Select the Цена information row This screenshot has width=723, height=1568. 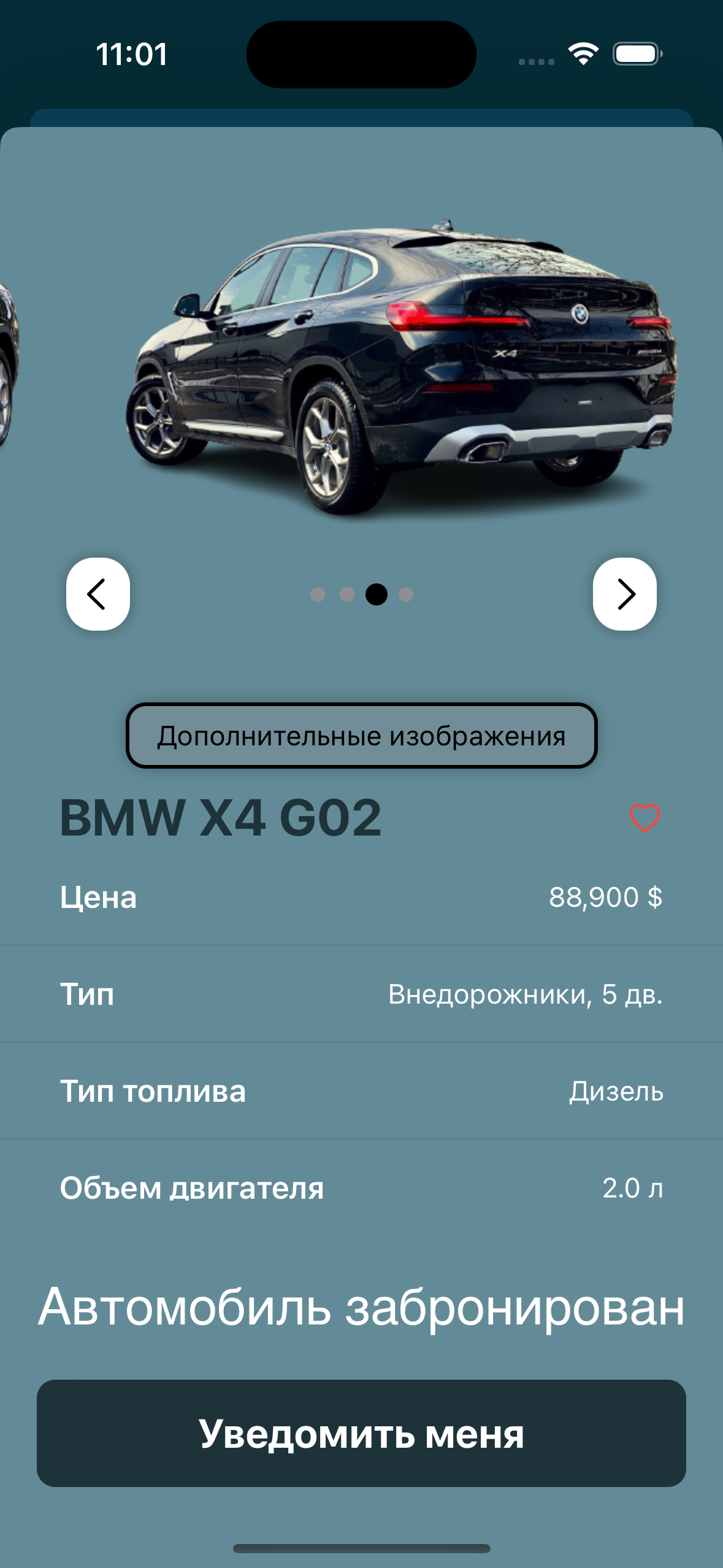click(361, 899)
